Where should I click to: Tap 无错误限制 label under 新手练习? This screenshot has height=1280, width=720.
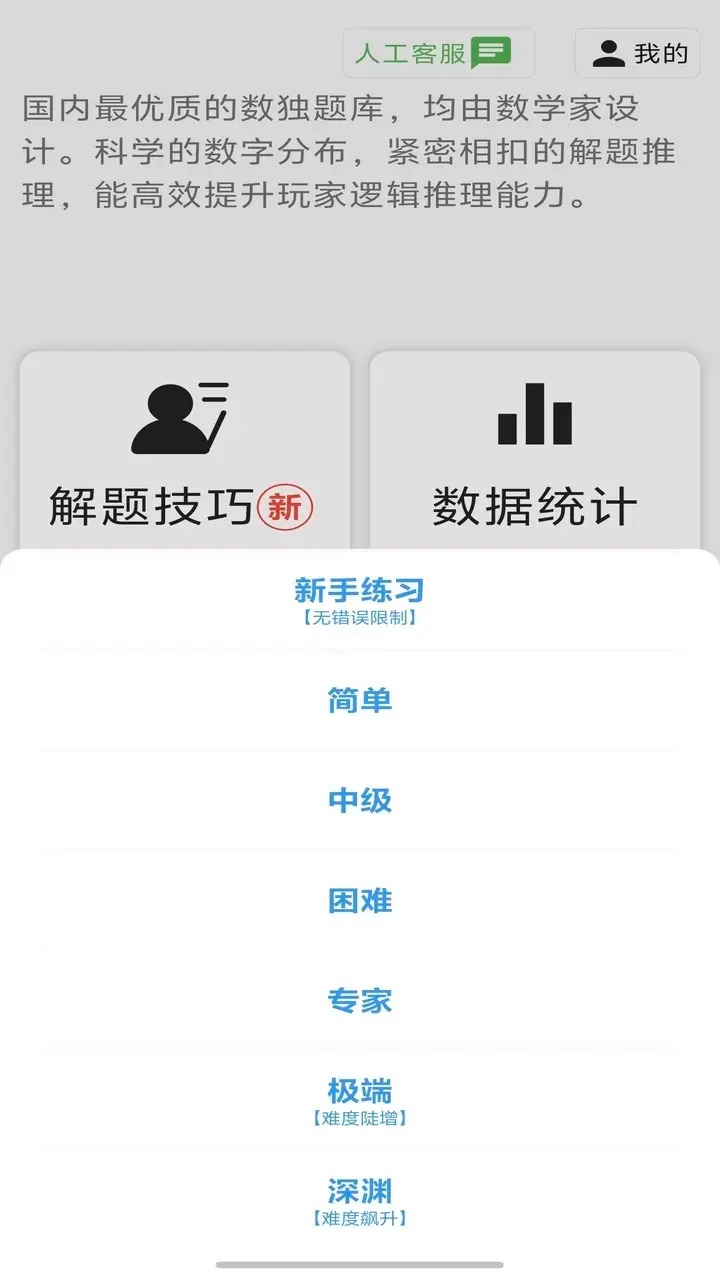pyautogui.click(x=359, y=618)
